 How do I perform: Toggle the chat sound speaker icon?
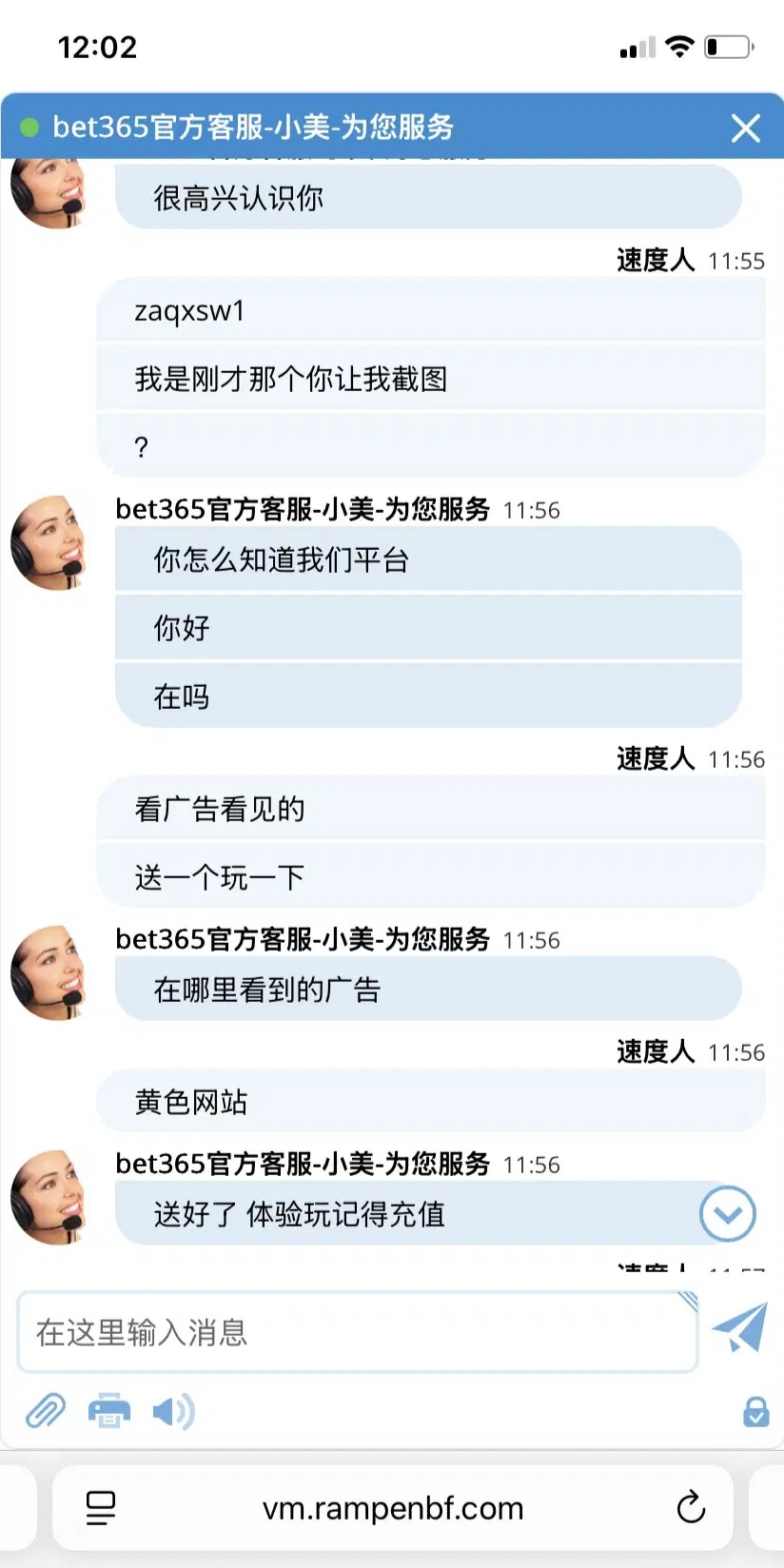[173, 1412]
